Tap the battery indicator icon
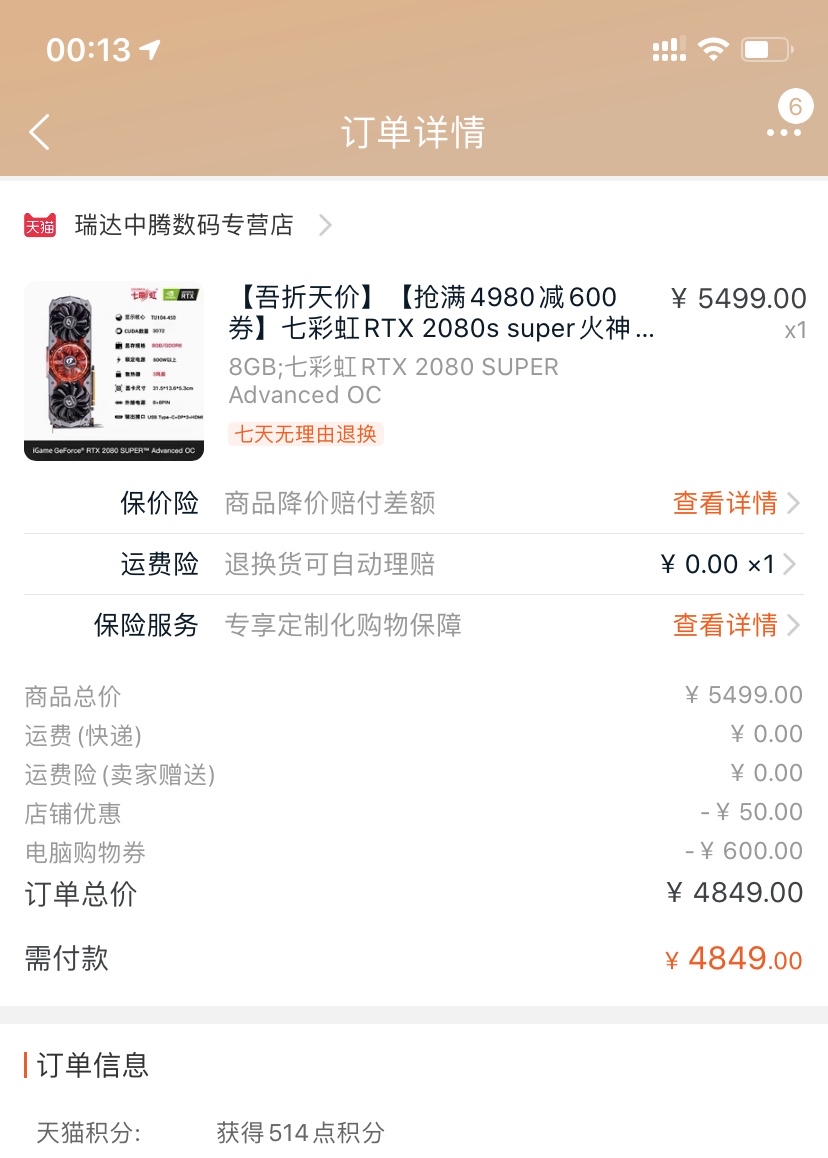This screenshot has width=828, height=1158. point(768,47)
